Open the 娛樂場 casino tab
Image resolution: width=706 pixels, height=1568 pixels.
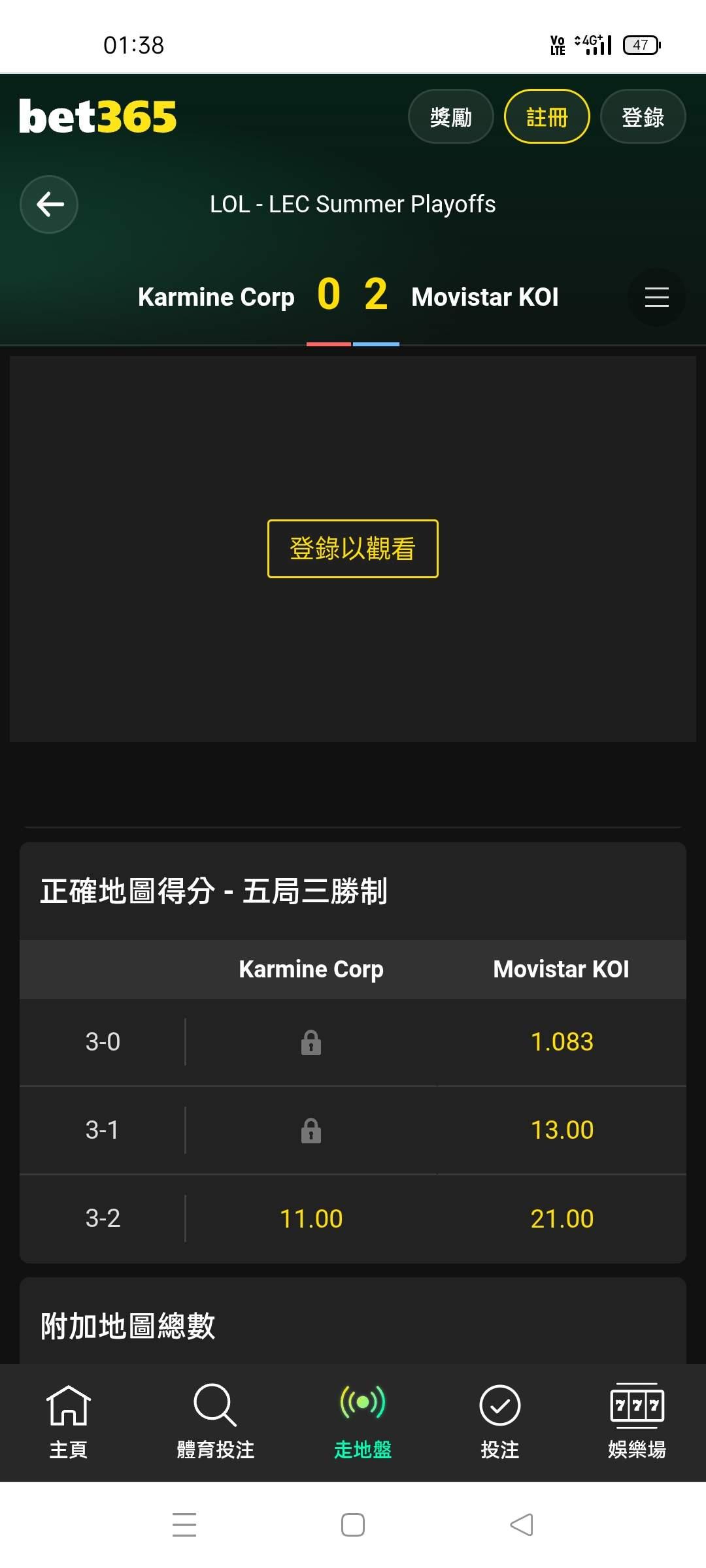click(637, 1422)
